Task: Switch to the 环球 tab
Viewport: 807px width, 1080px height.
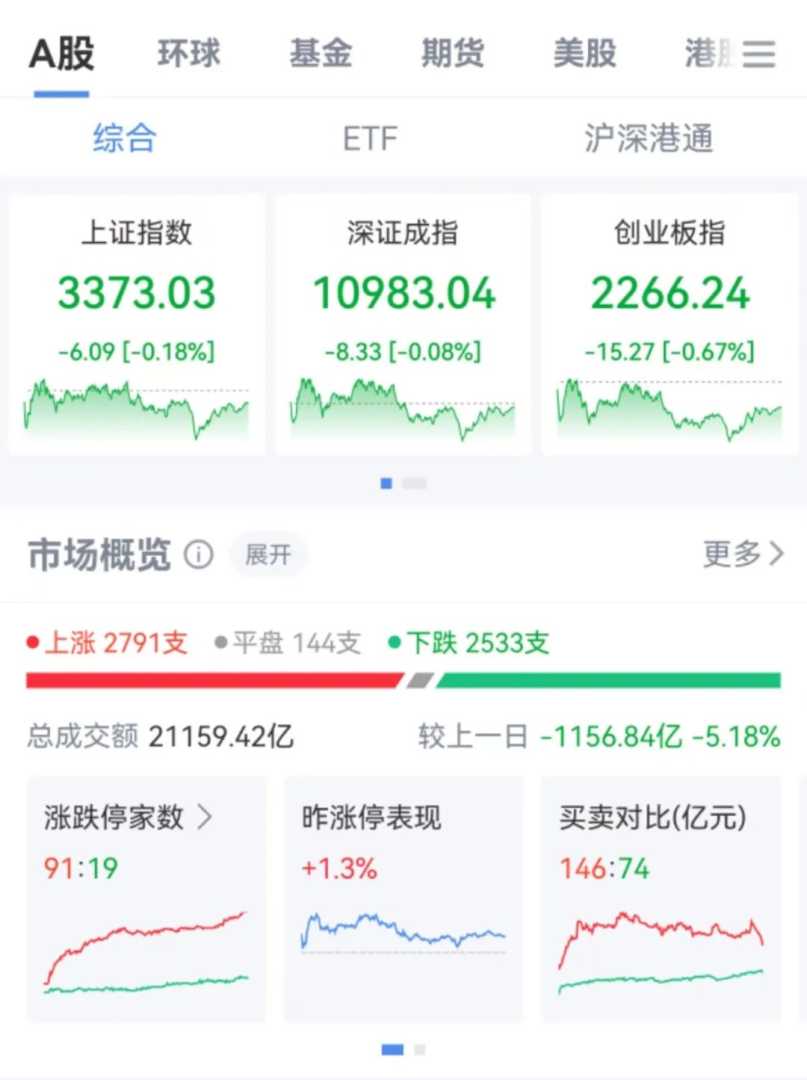Action: click(189, 54)
